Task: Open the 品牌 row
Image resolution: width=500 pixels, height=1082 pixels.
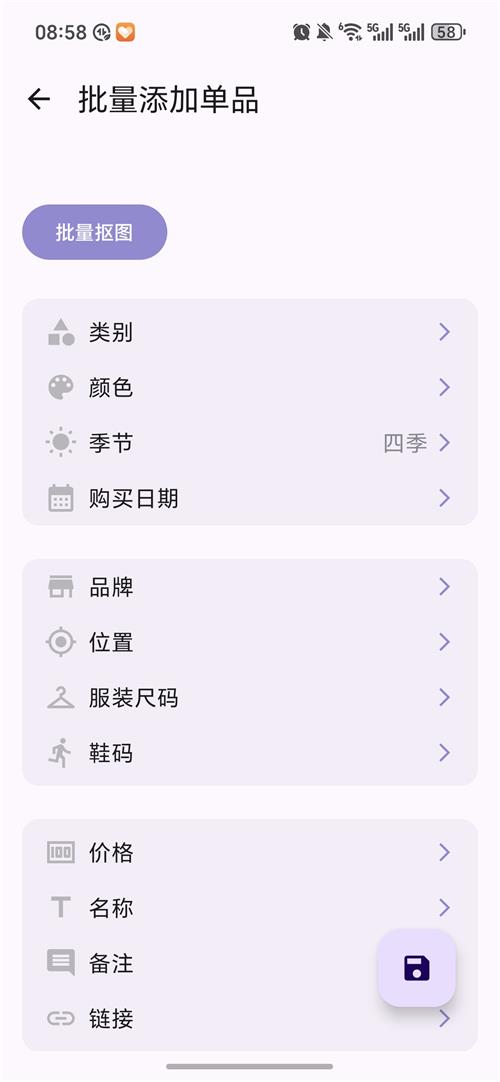Action: pyautogui.click(x=250, y=587)
